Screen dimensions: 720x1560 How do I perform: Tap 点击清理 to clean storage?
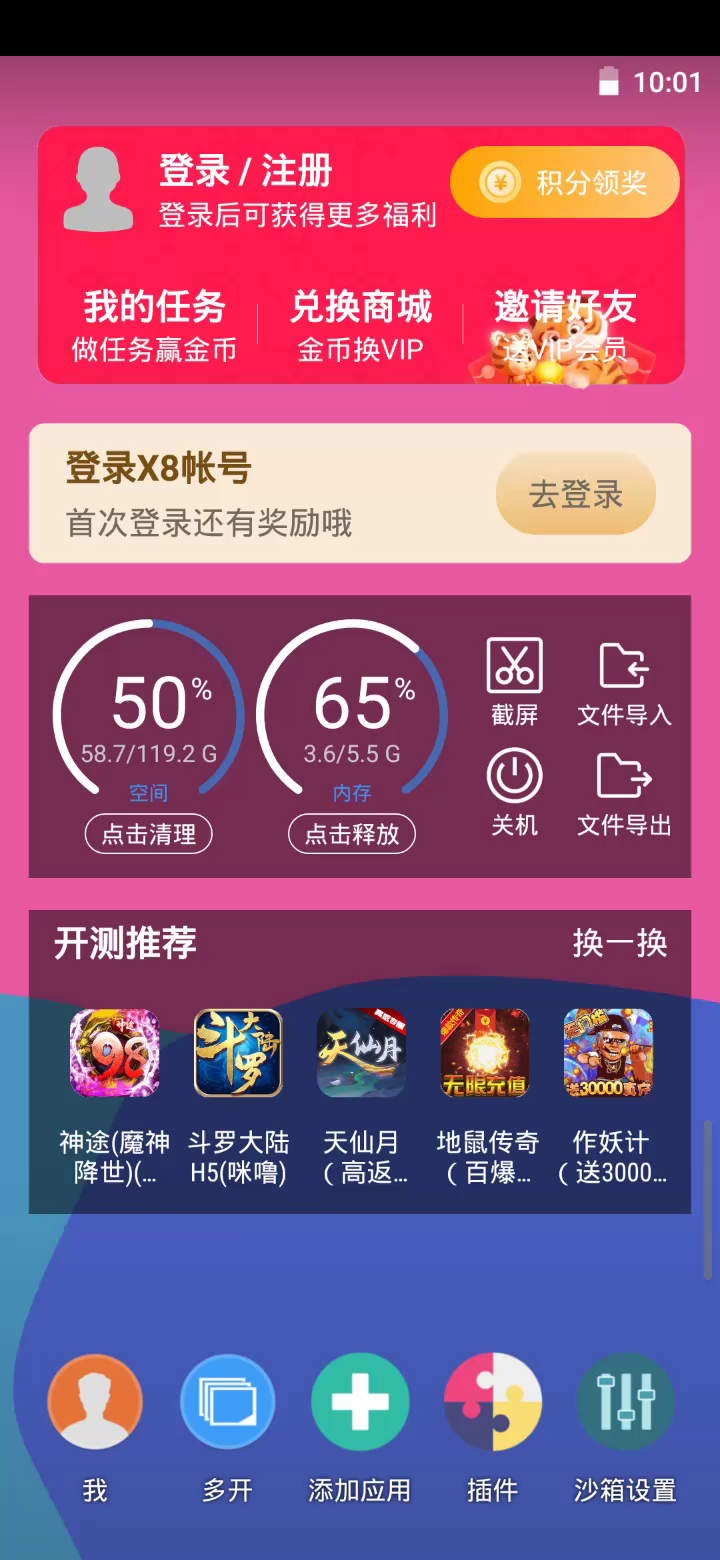[x=149, y=834]
